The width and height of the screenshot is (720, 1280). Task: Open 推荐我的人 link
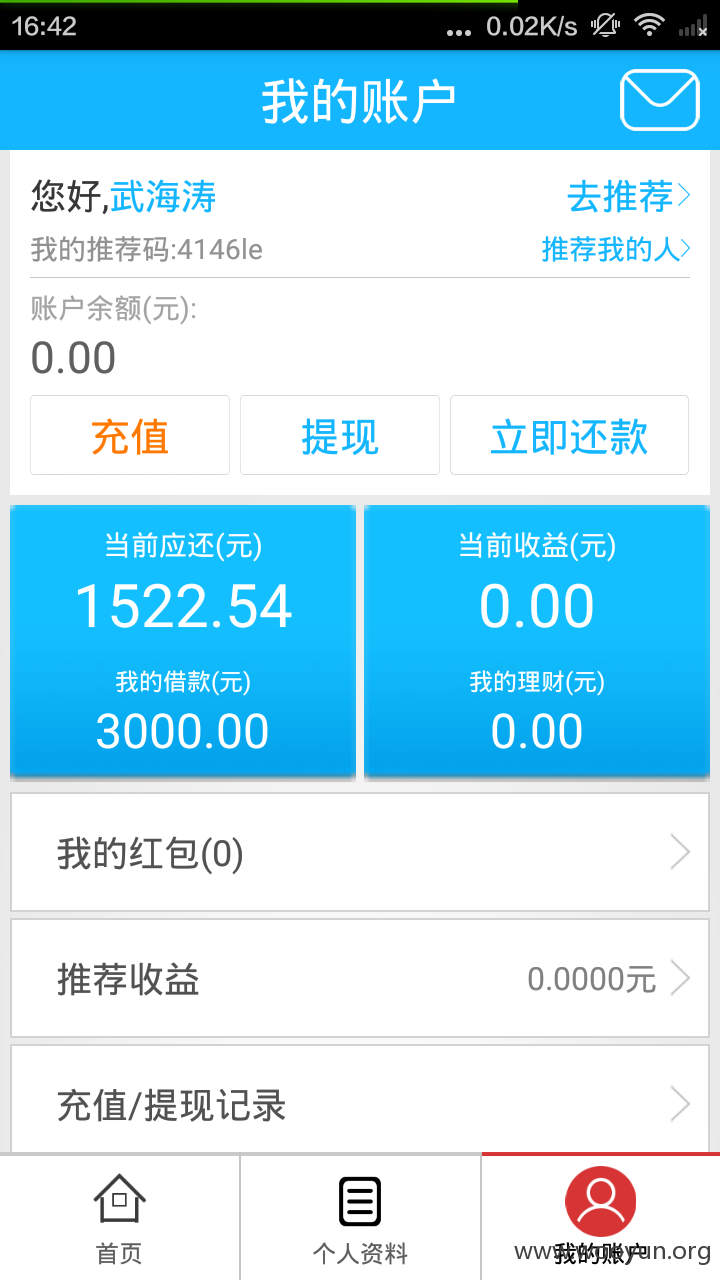click(x=616, y=248)
